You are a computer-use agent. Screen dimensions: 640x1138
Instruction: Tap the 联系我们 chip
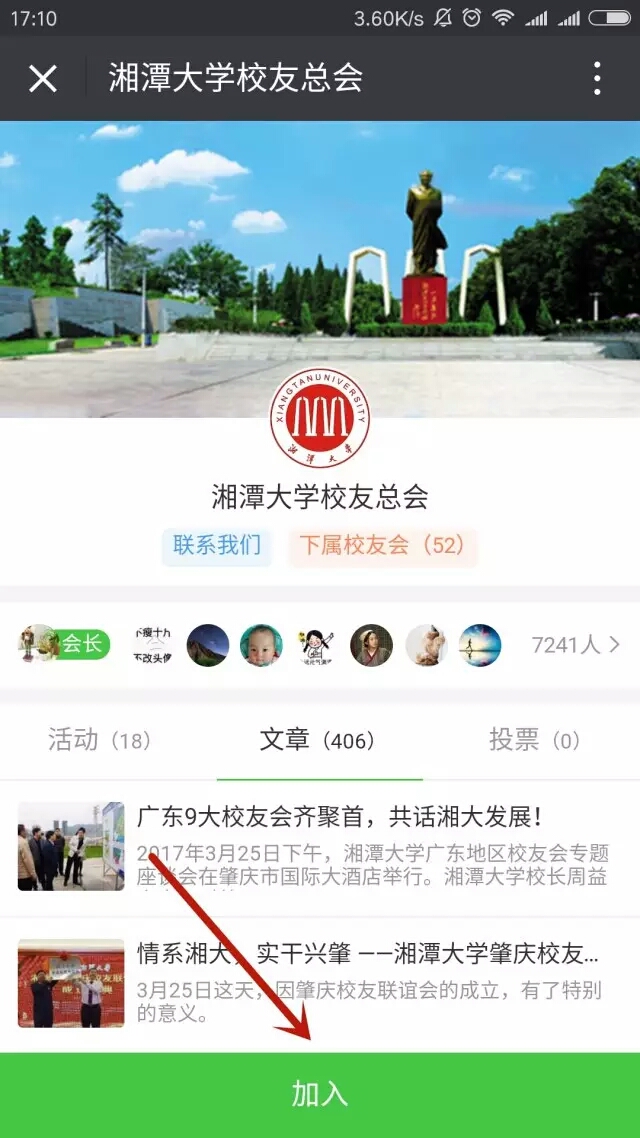pos(217,545)
